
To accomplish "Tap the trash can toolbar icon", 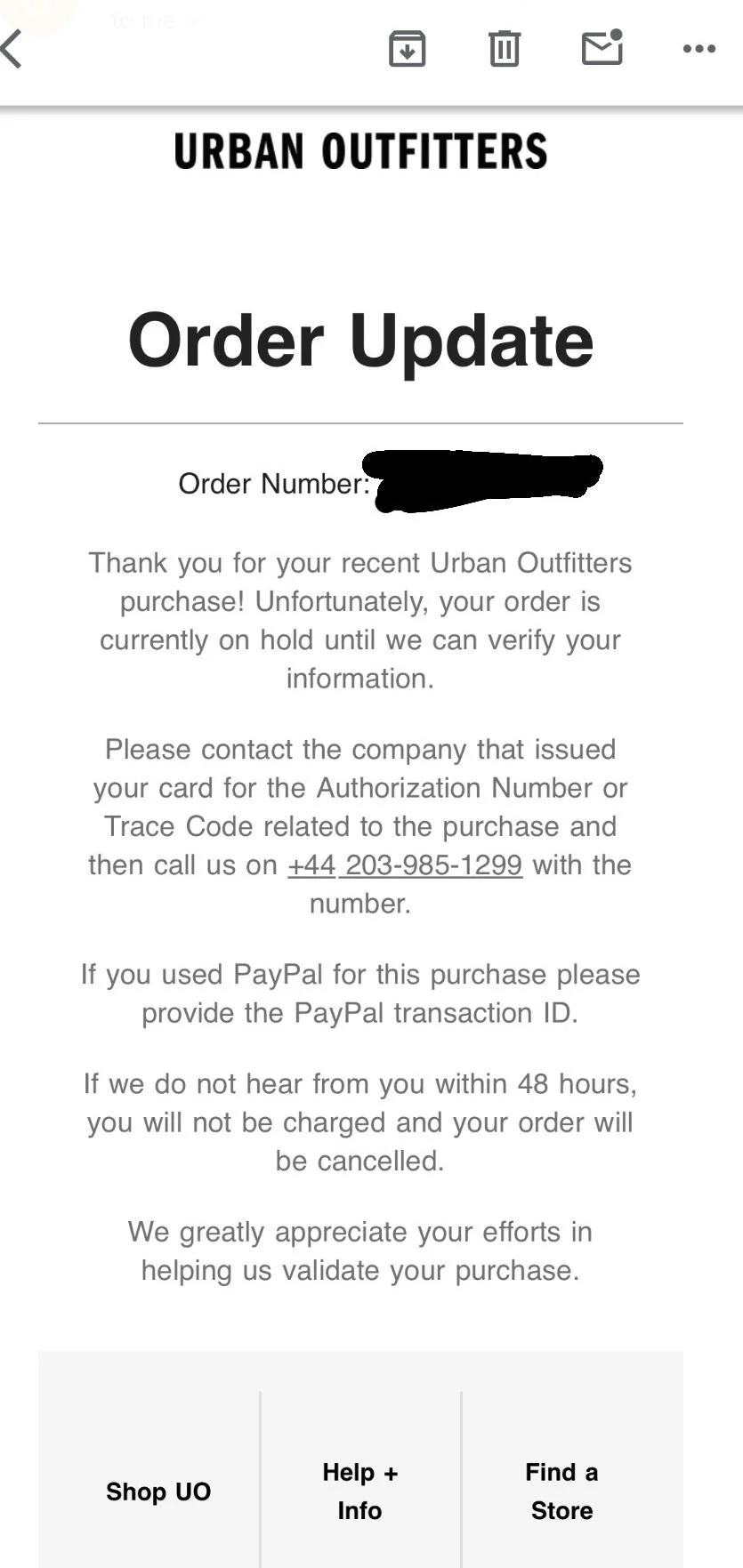I will pos(504,49).
